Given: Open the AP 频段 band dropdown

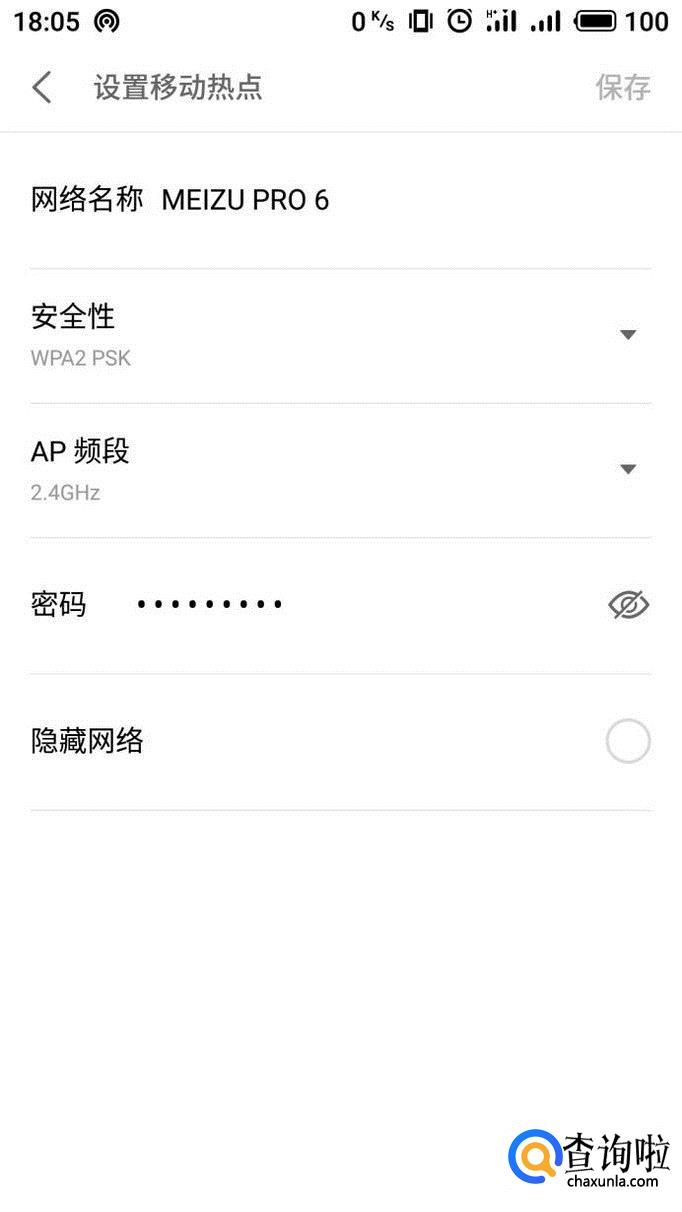Looking at the screenshot, I should pos(627,469).
